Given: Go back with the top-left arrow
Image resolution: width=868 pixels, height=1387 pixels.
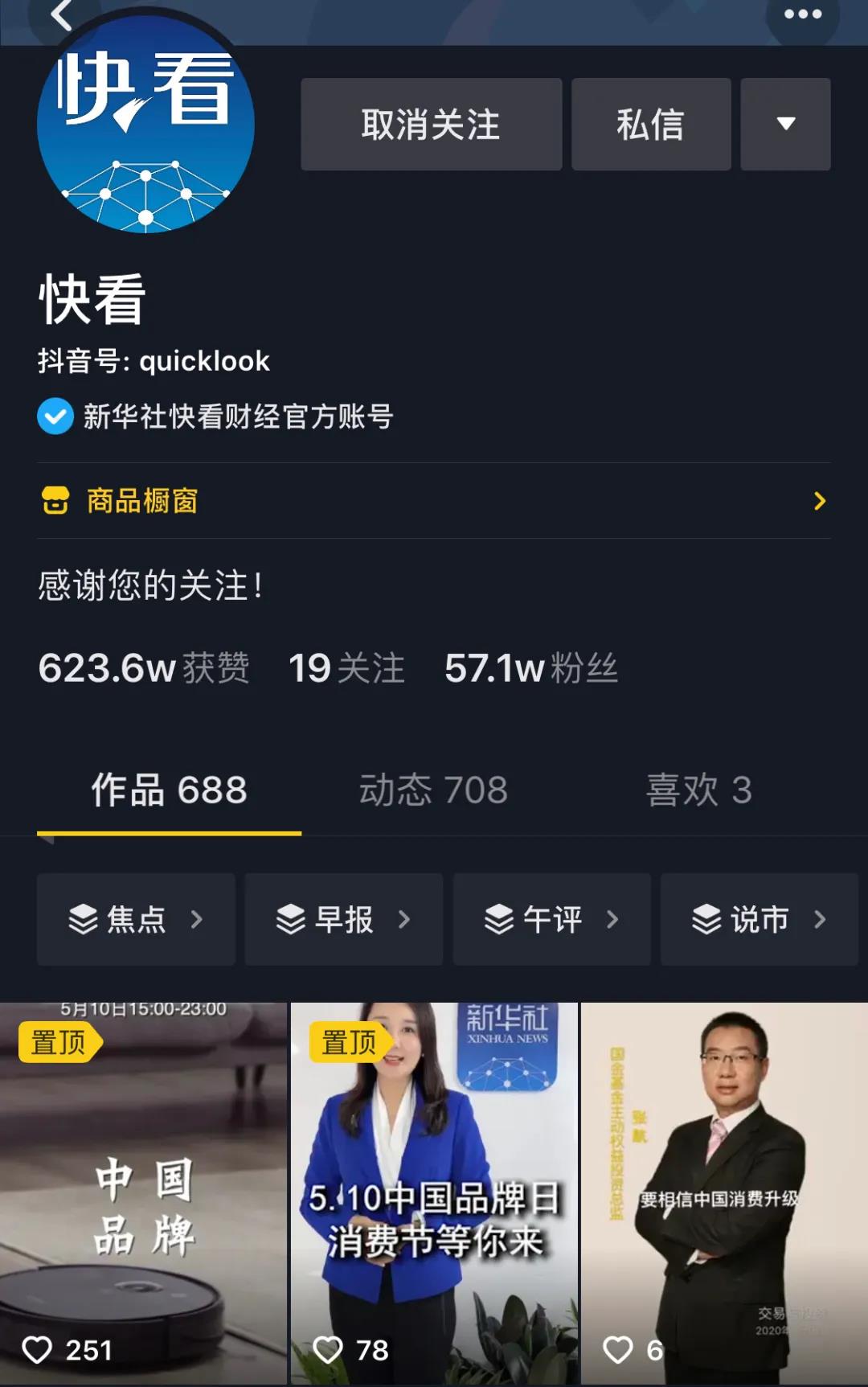Looking at the screenshot, I should point(61,14).
